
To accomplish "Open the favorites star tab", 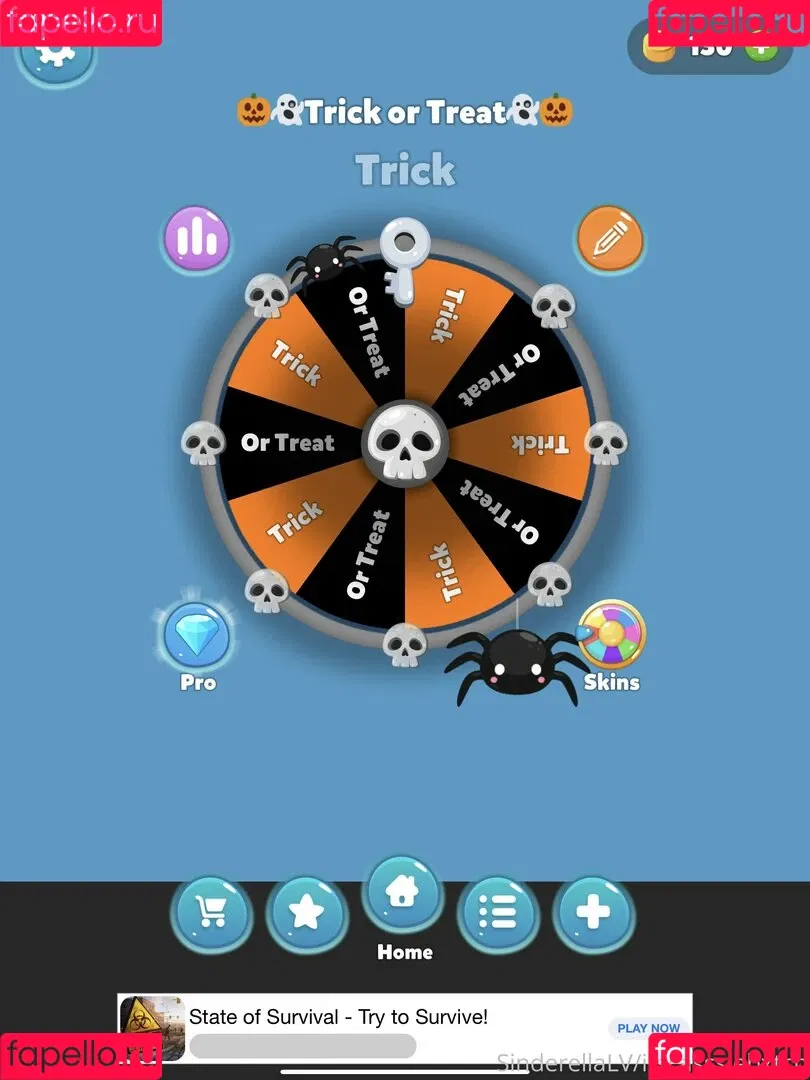I will click(307, 912).
